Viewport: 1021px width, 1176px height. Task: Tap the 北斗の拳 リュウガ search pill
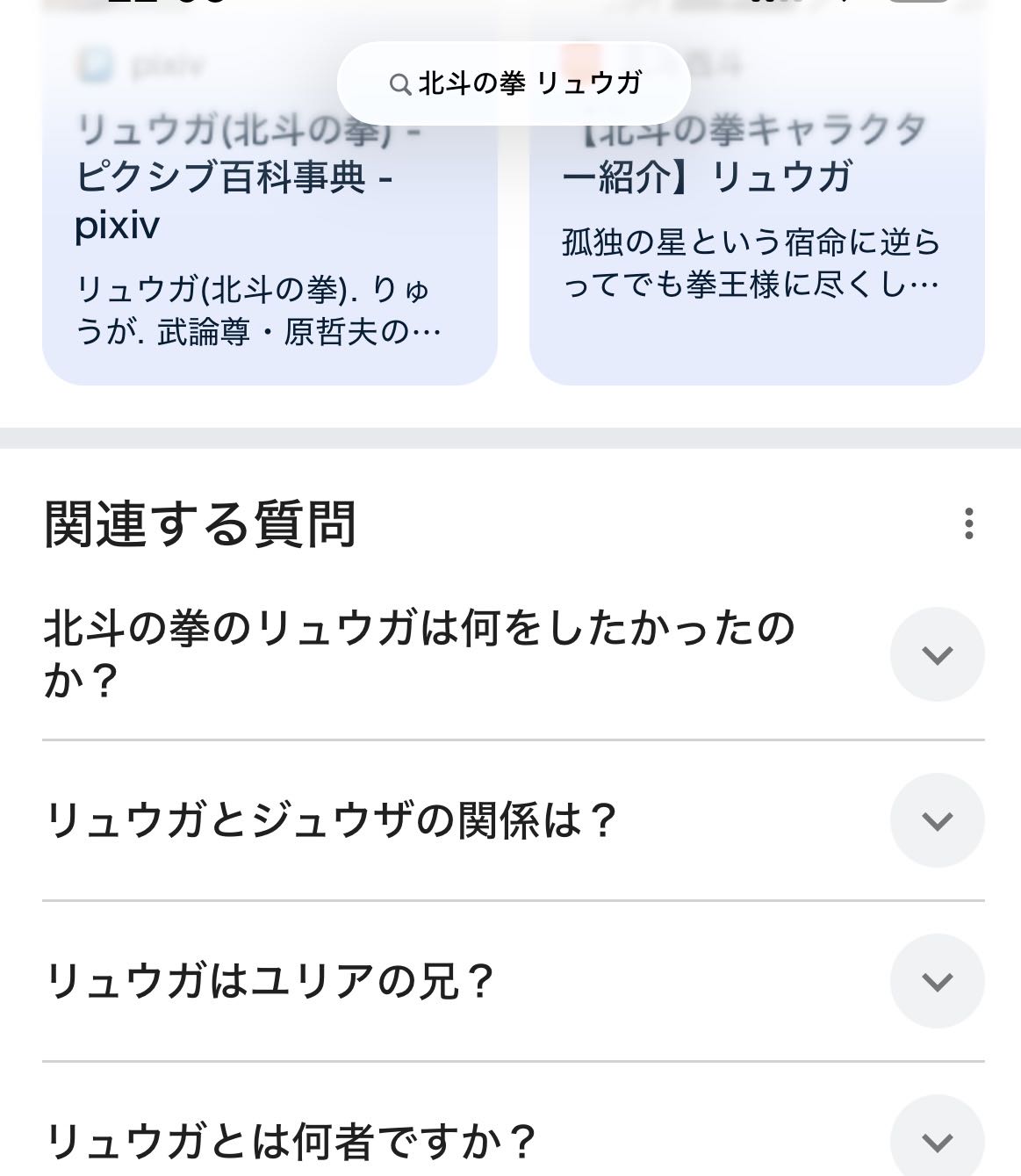tap(514, 83)
